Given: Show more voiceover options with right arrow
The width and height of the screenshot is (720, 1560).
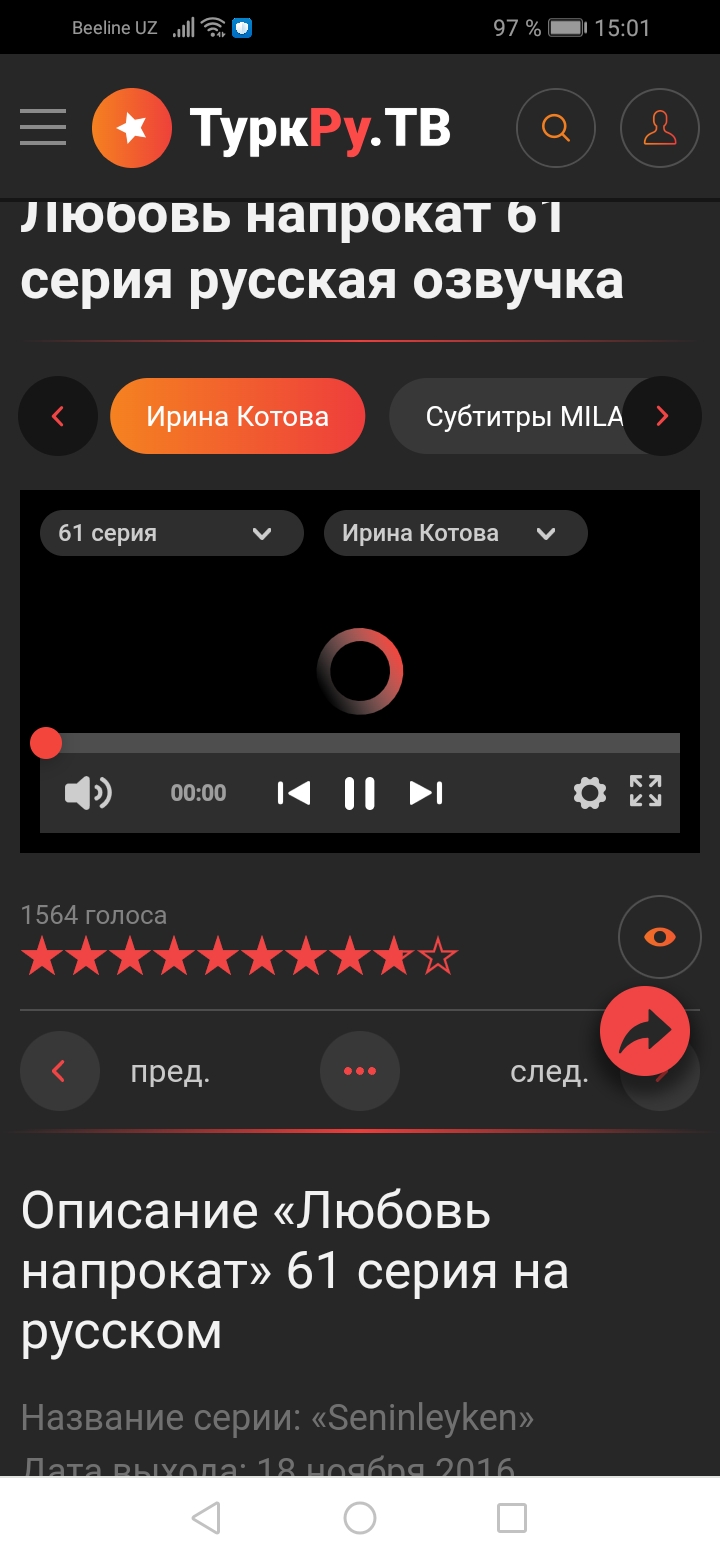Looking at the screenshot, I should 662,416.
